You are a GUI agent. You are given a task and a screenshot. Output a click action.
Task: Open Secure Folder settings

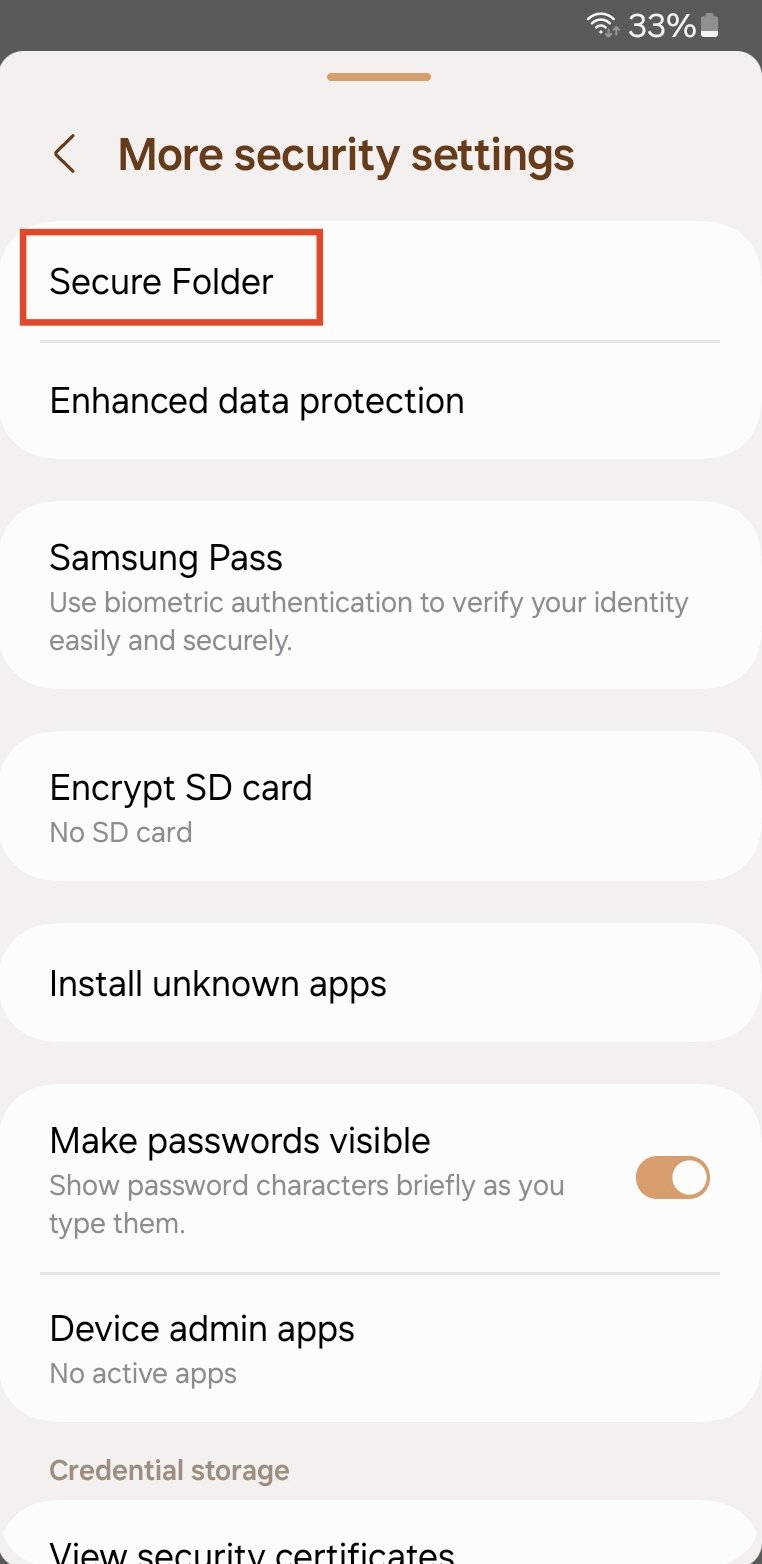point(160,281)
